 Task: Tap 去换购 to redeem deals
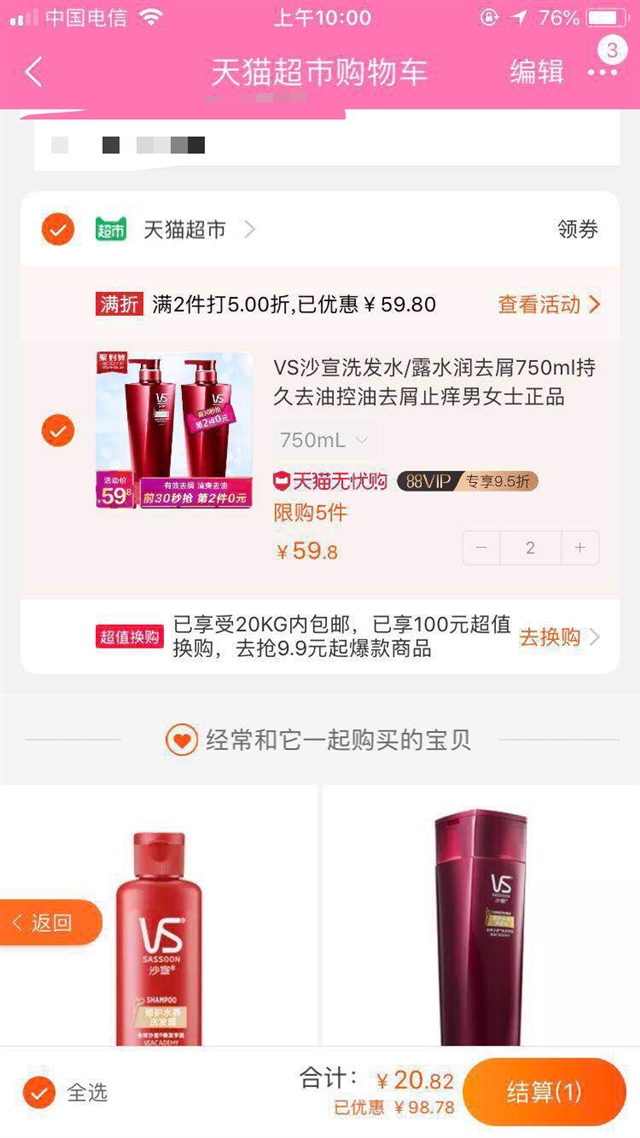(x=558, y=637)
